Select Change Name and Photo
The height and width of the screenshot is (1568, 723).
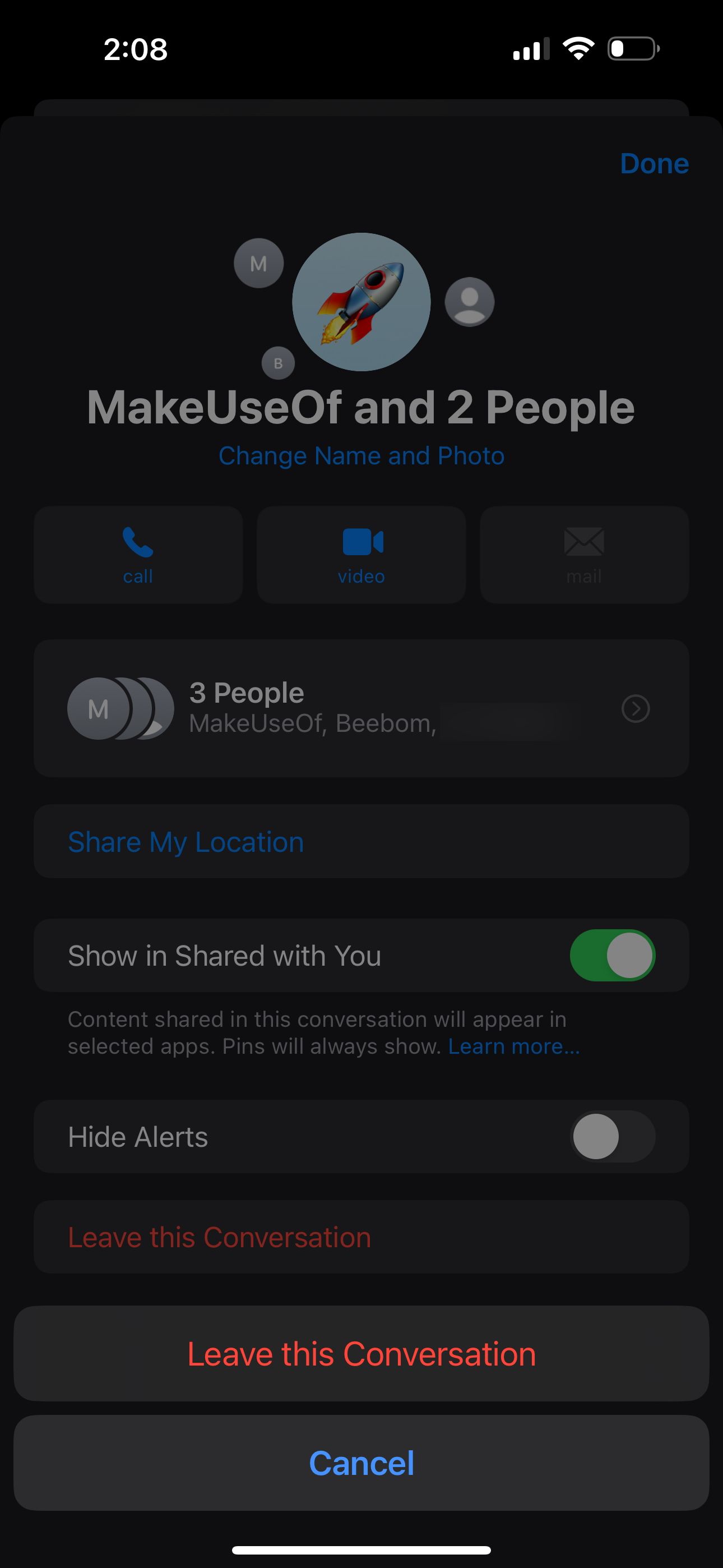point(360,455)
